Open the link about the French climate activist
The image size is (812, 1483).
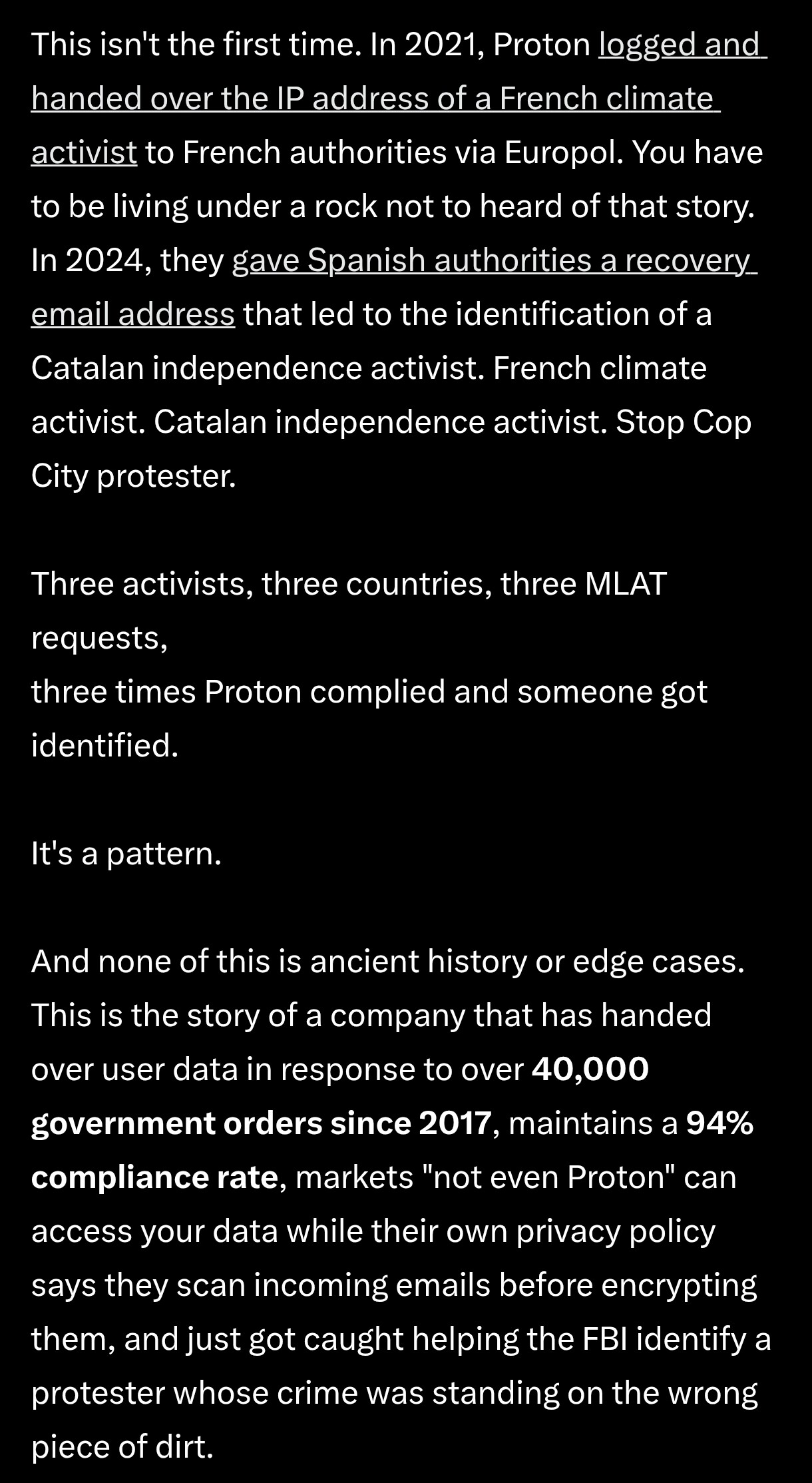point(375,99)
